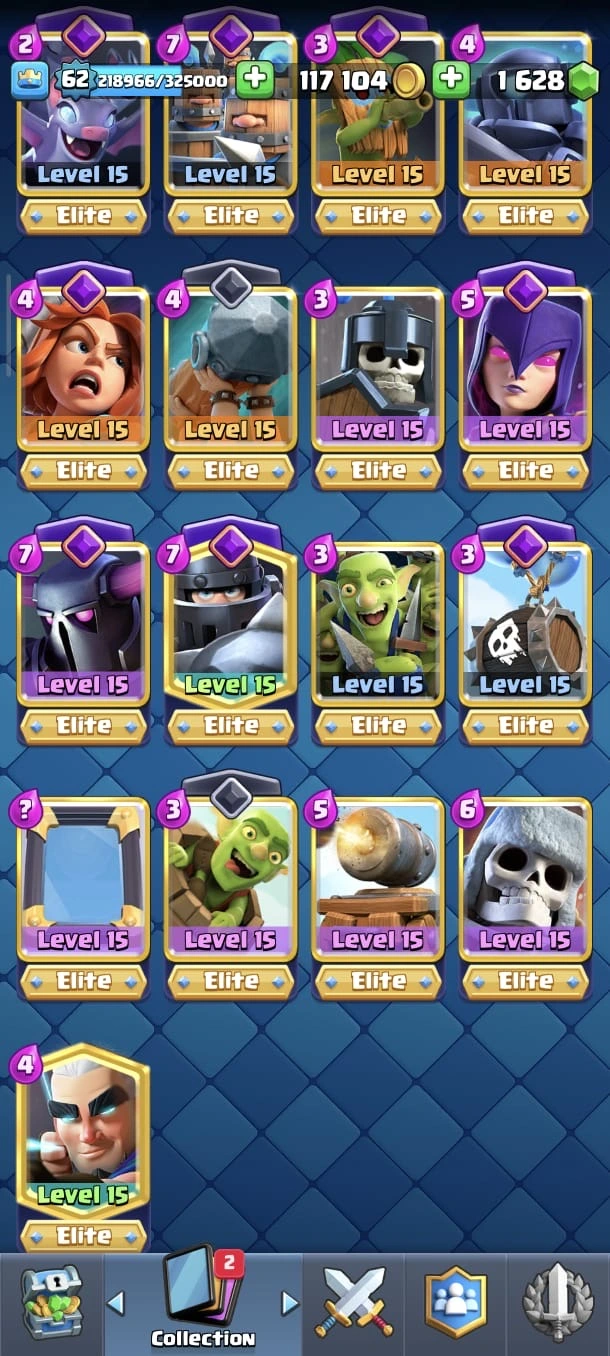Add more gold with the plus button
Image resolution: width=610 pixels, height=1356 pixels.
click(x=451, y=80)
